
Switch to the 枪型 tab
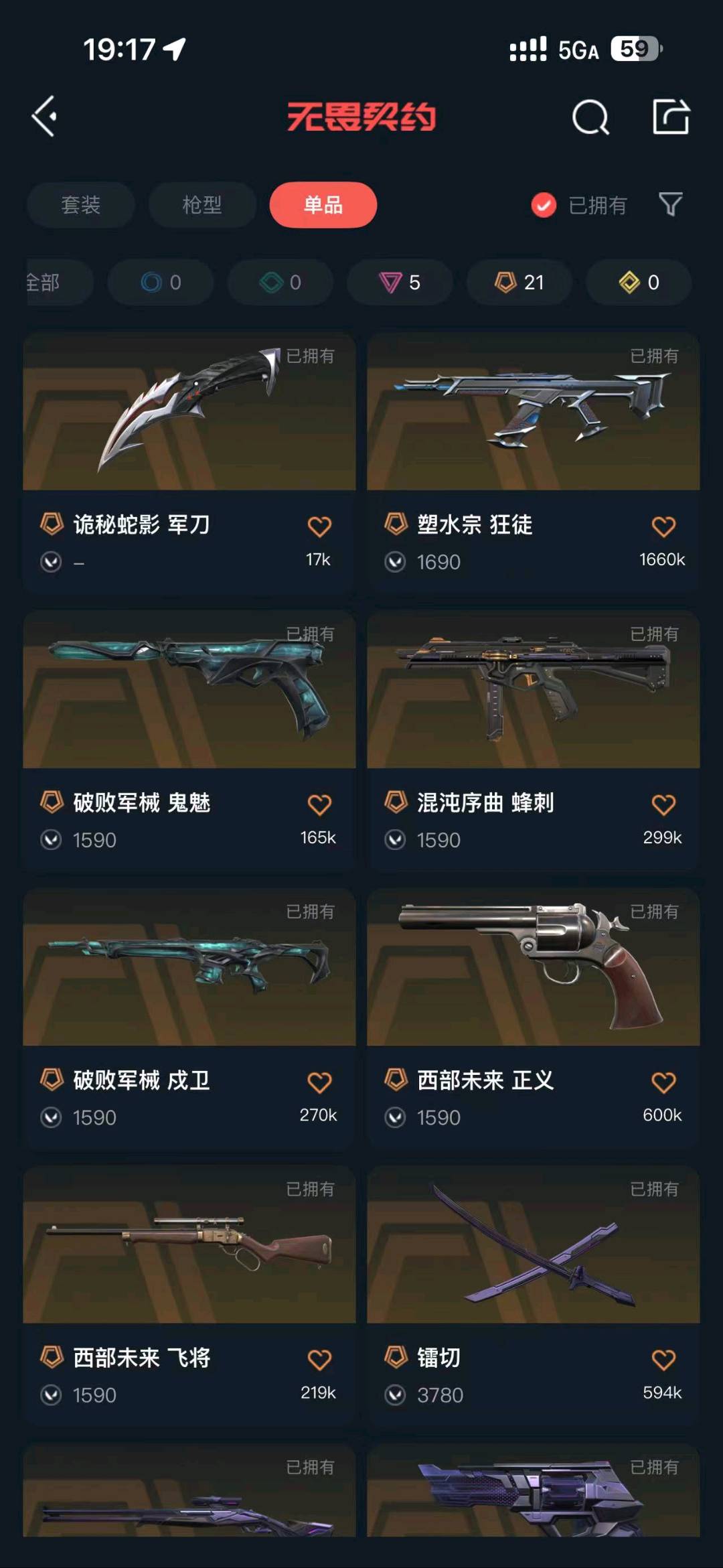pos(202,204)
